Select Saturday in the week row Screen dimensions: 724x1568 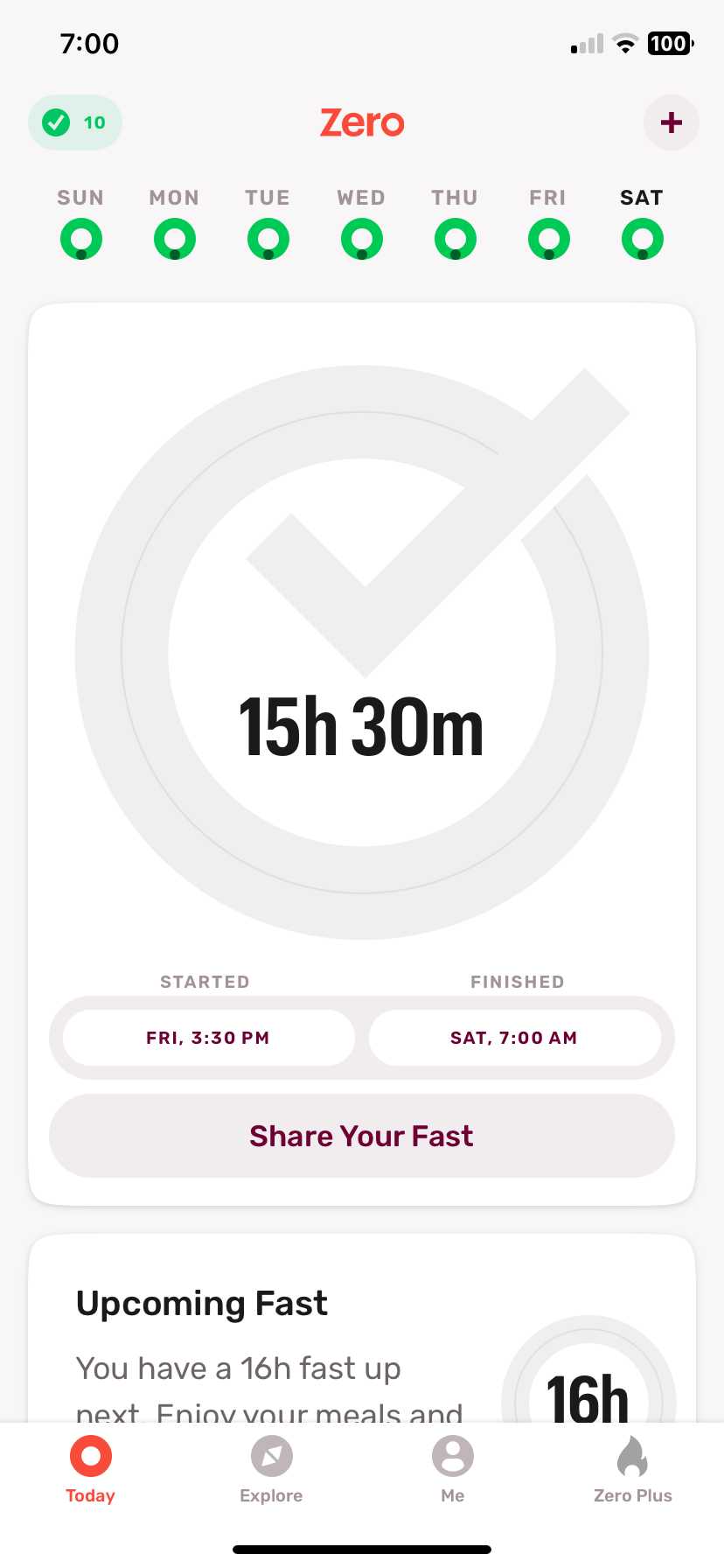point(642,224)
